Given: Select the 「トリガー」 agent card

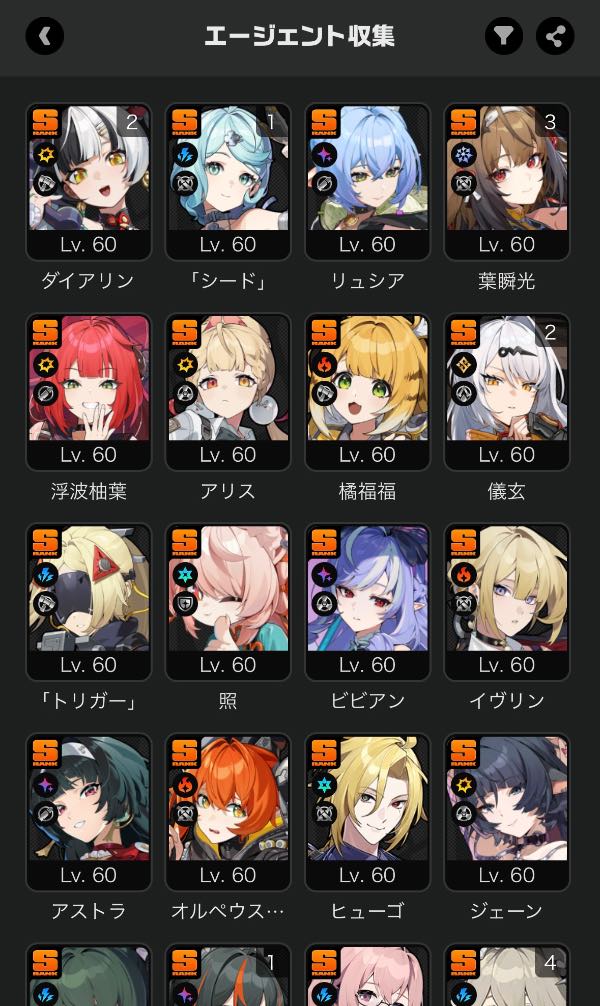Looking at the screenshot, I should pos(88,600).
